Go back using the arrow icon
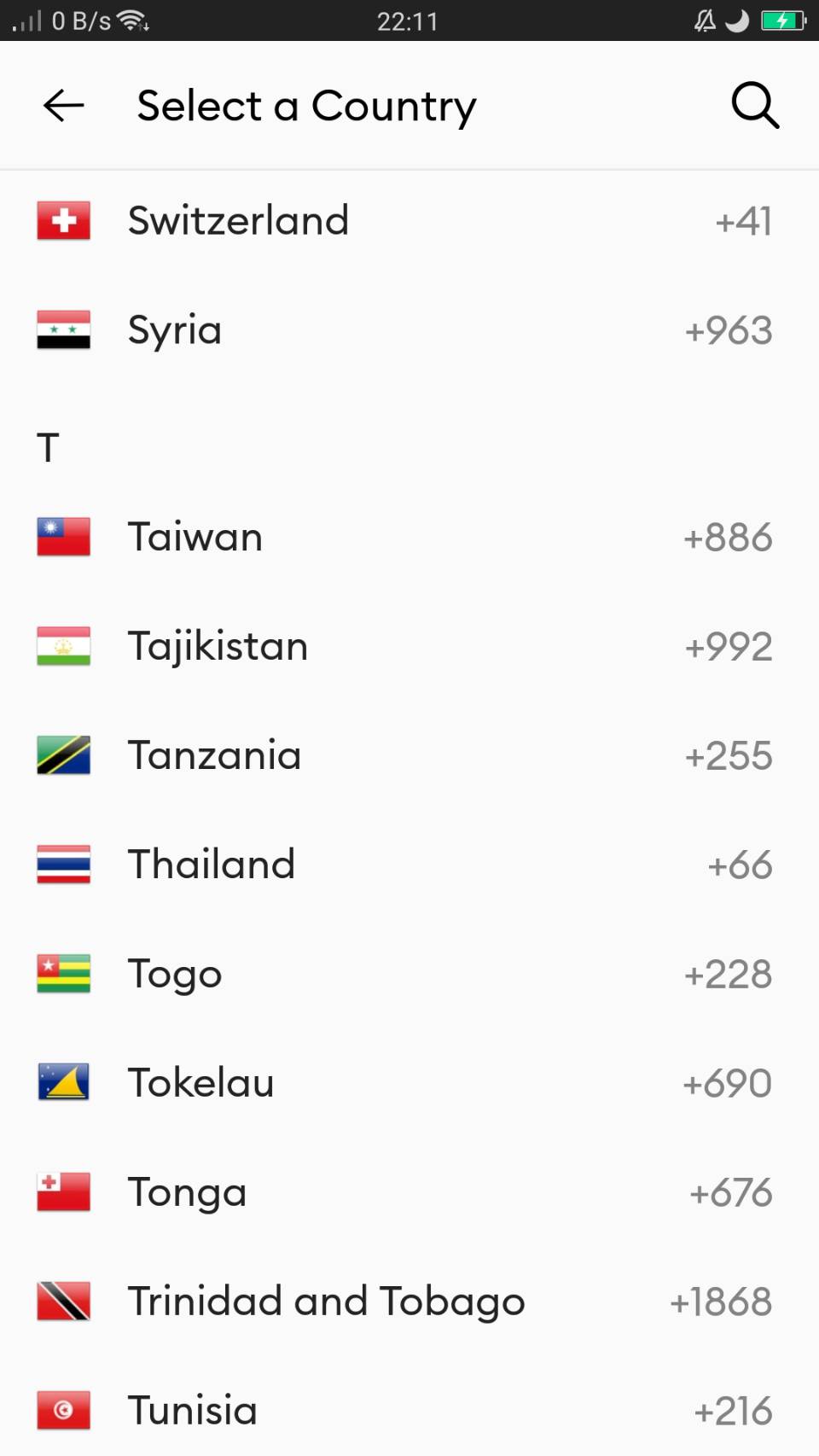The image size is (819, 1456). (x=64, y=106)
